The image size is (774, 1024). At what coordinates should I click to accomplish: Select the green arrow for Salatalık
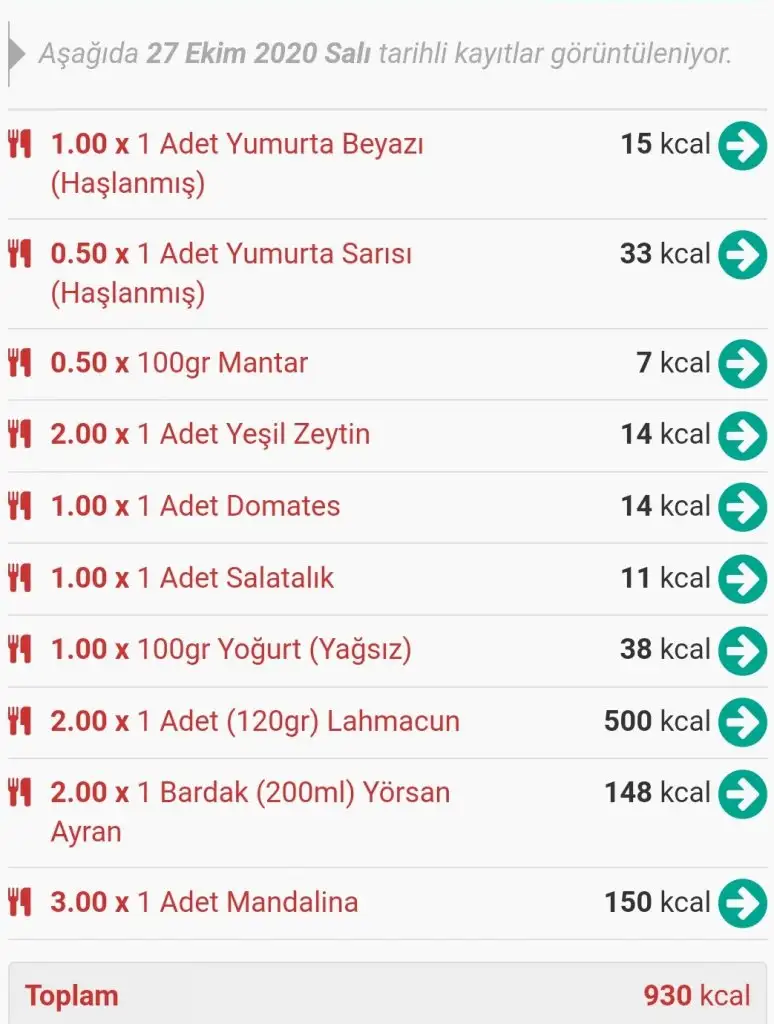tap(742, 579)
